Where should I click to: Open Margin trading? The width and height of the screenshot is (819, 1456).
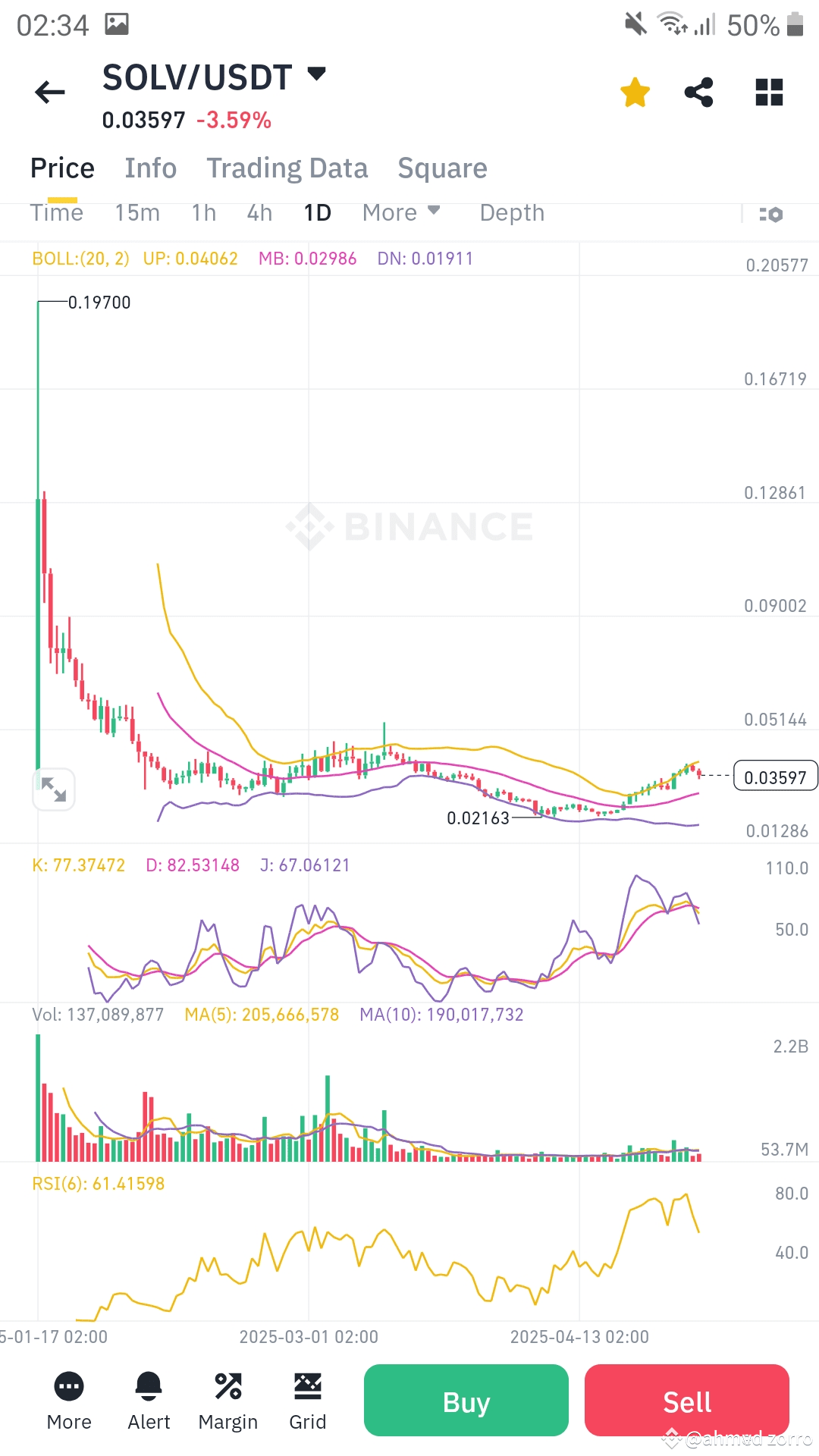click(227, 1401)
